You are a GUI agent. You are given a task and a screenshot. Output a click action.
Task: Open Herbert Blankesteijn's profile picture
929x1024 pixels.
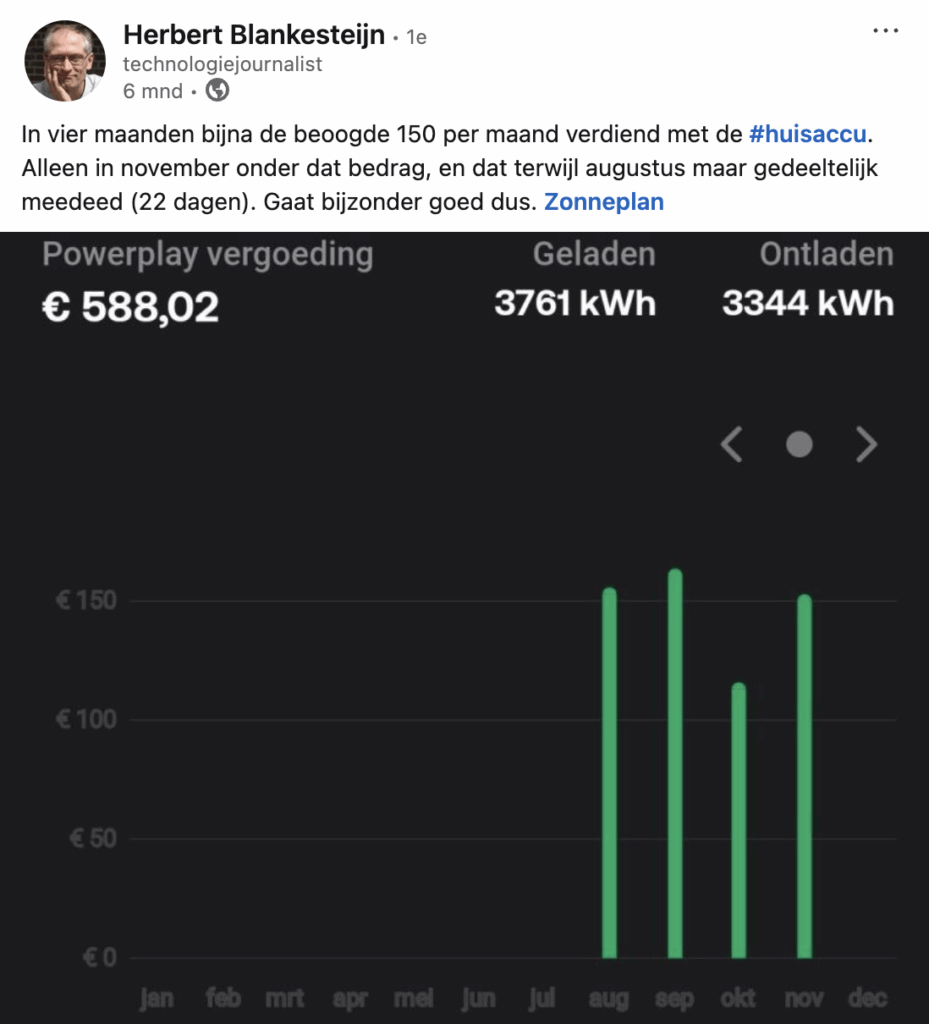65,62
